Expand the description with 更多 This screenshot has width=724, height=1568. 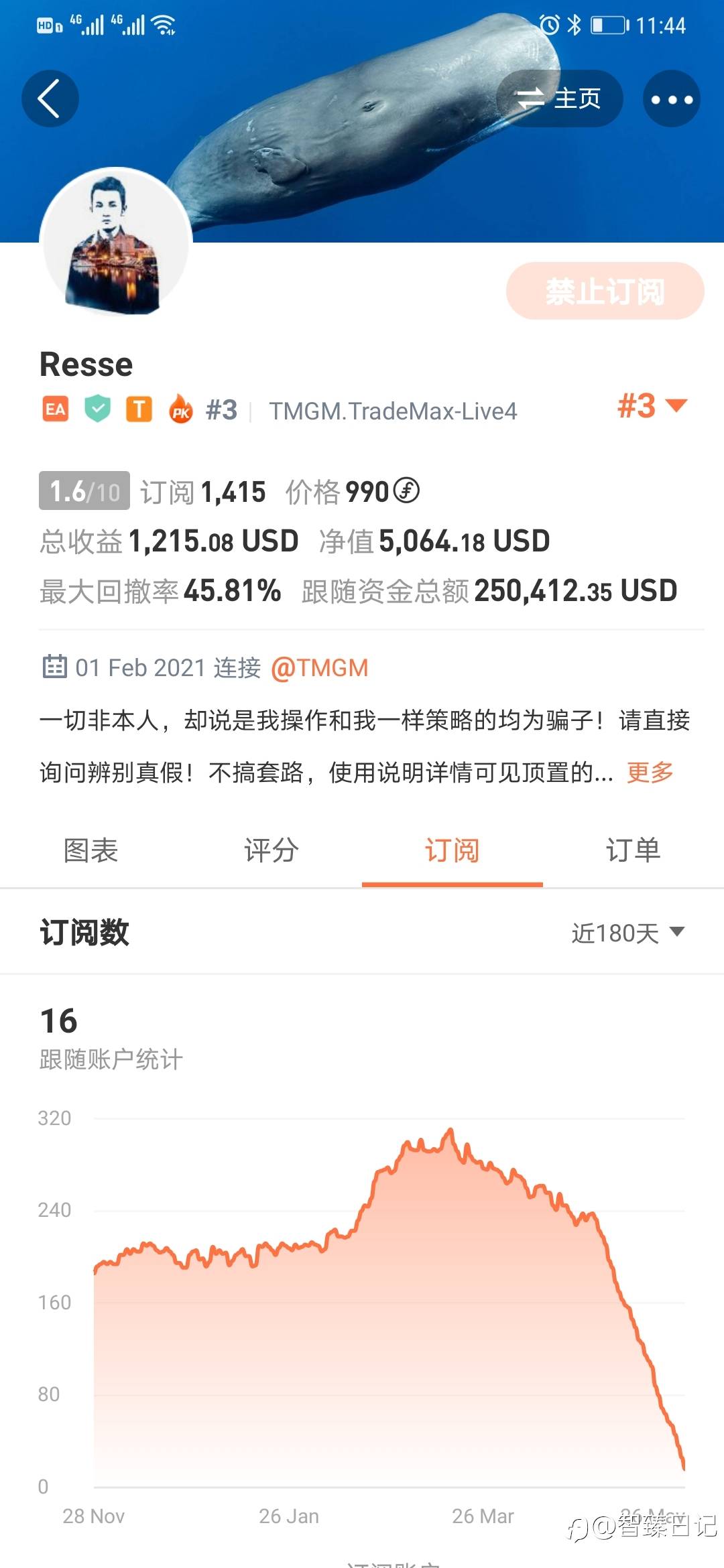click(650, 772)
